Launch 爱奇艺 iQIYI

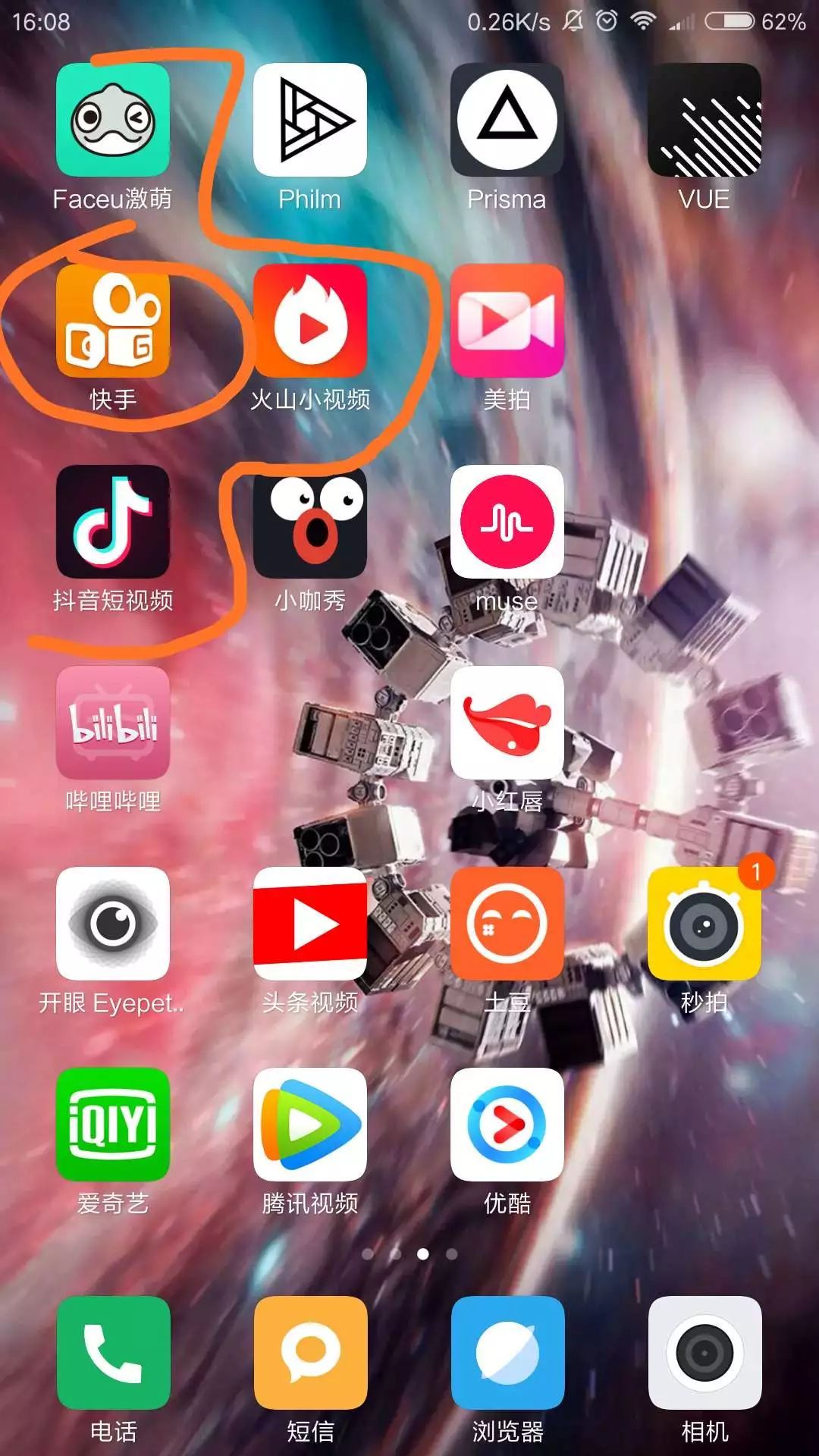click(112, 1125)
